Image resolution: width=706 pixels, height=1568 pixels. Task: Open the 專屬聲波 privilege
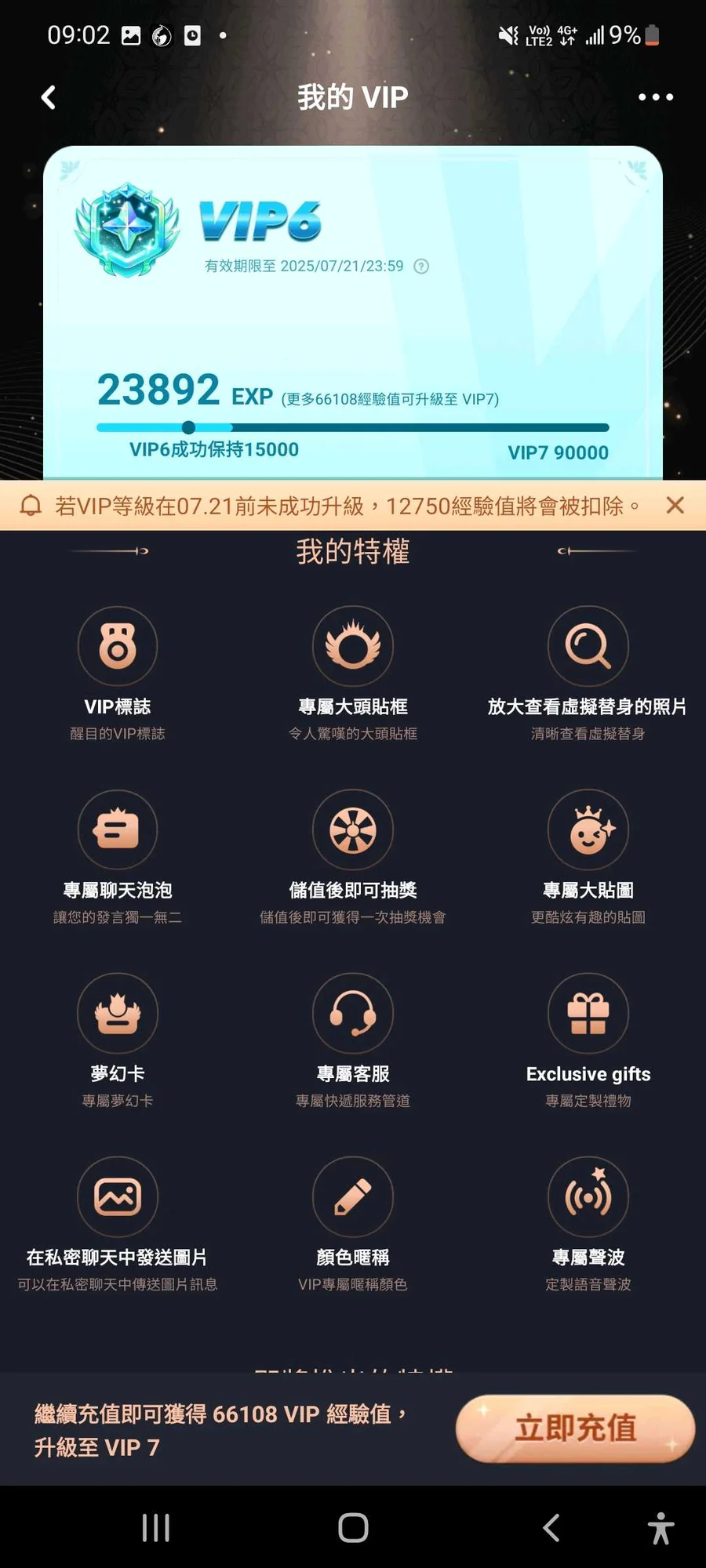pyautogui.click(x=588, y=1225)
